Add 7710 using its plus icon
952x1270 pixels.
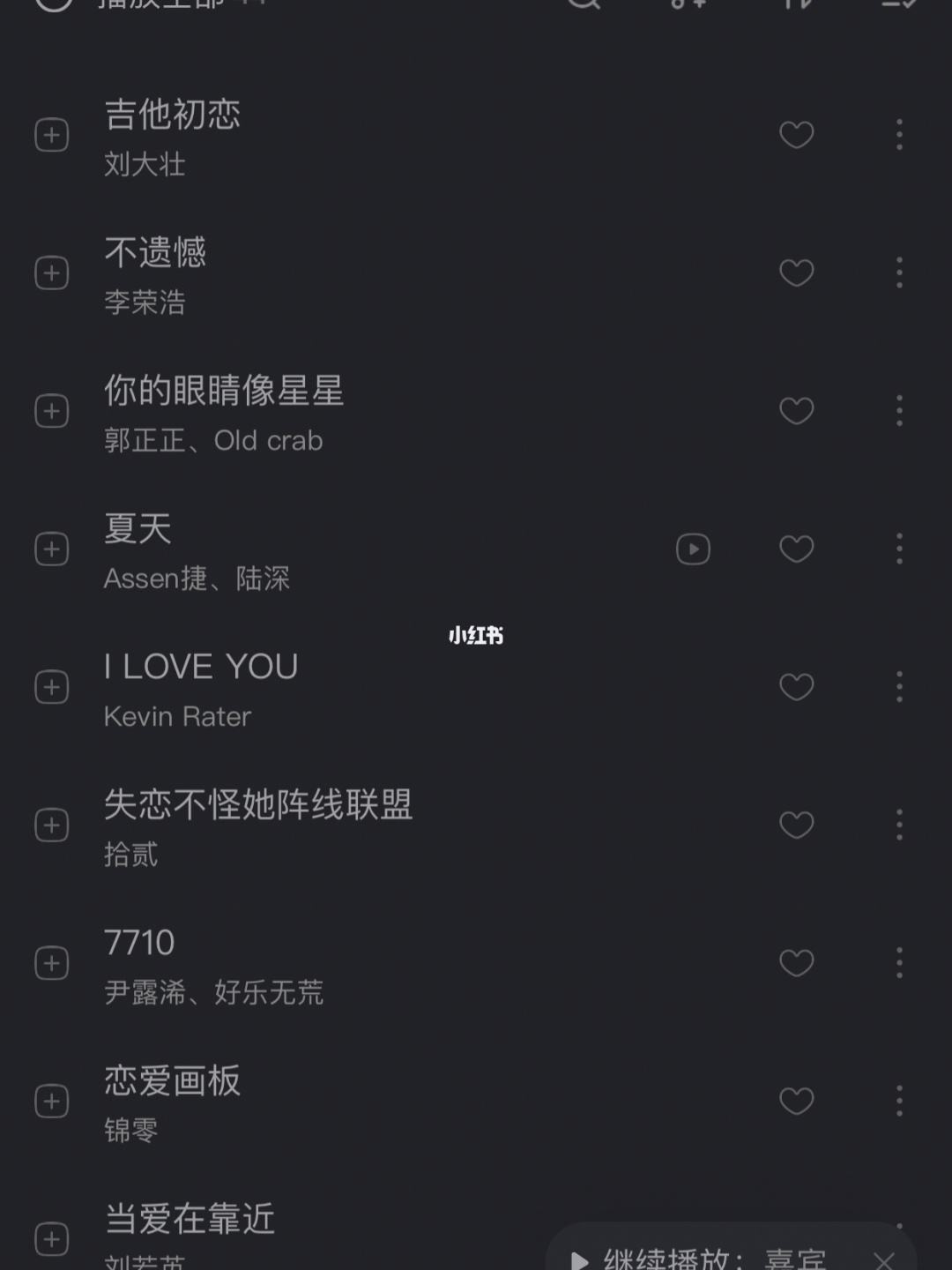(x=51, y=962)
